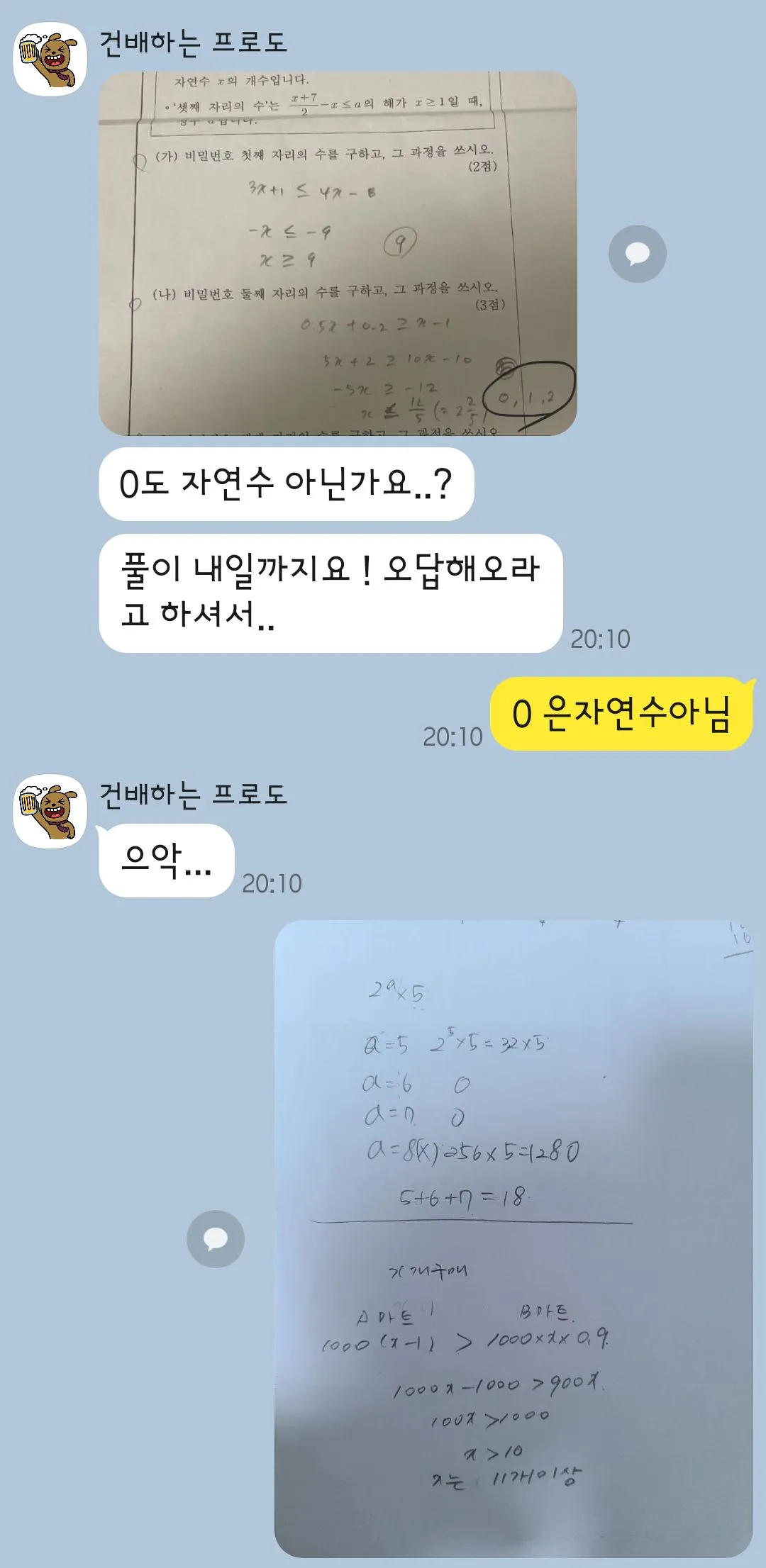The height and width of the screenshot is (1568, 766).
Task: Select the speech bubble inside the gray circle icon
Action: 637,252
